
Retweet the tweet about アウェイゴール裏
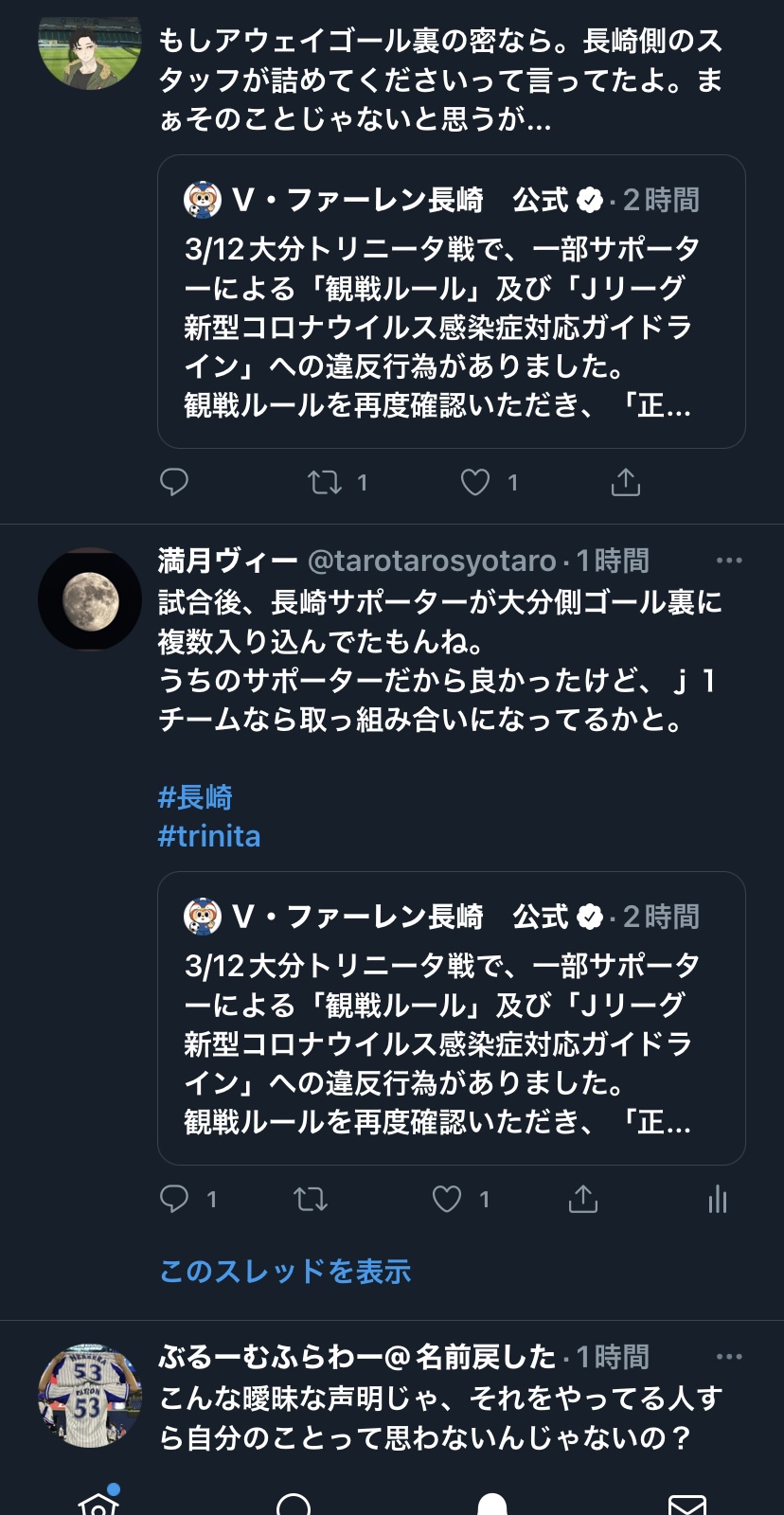(x=325, y=482)
